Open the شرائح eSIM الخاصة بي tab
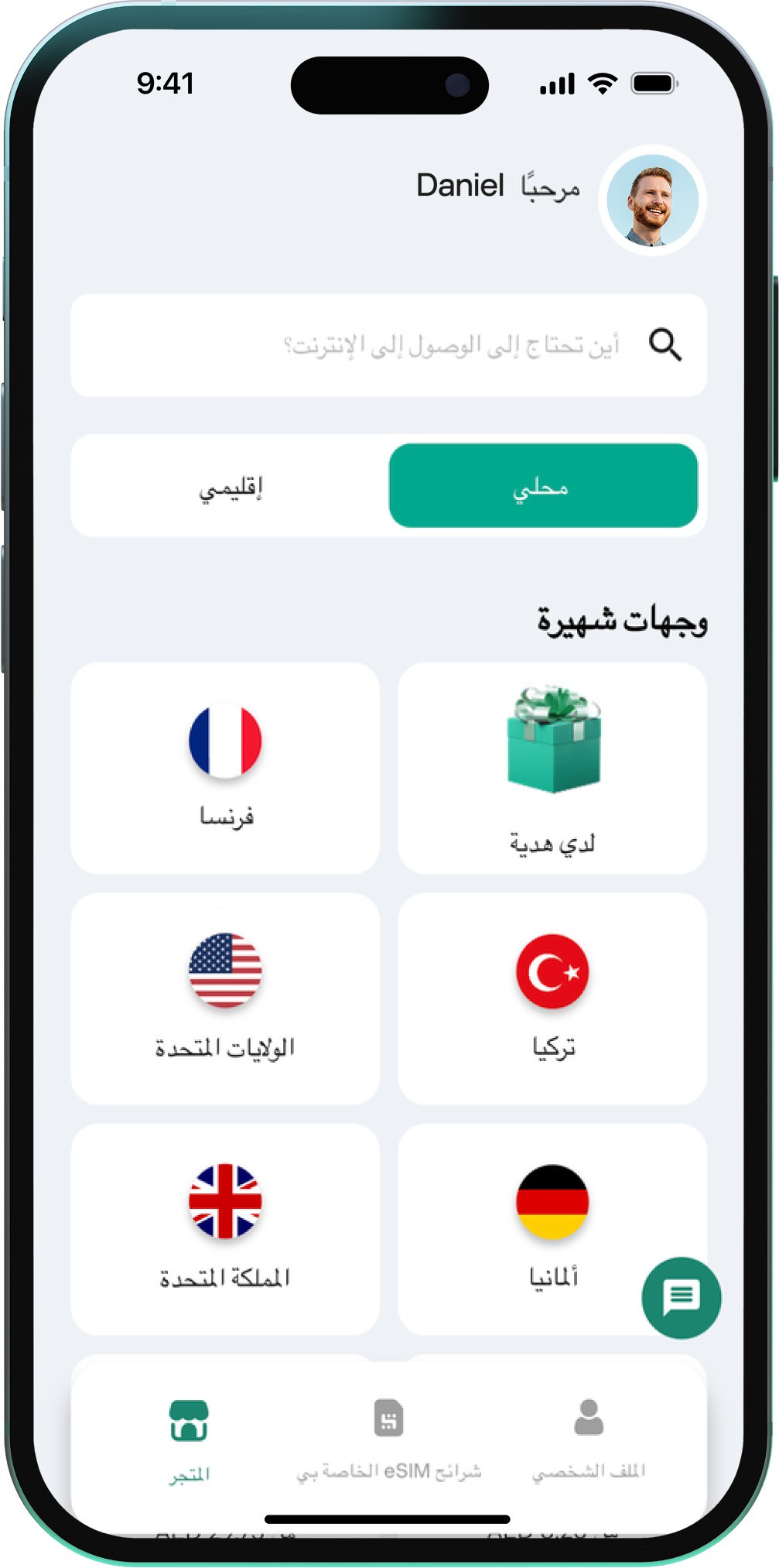Viewport: 779px width, 1568px height. pyautogui.click(x=389, y=1440)
